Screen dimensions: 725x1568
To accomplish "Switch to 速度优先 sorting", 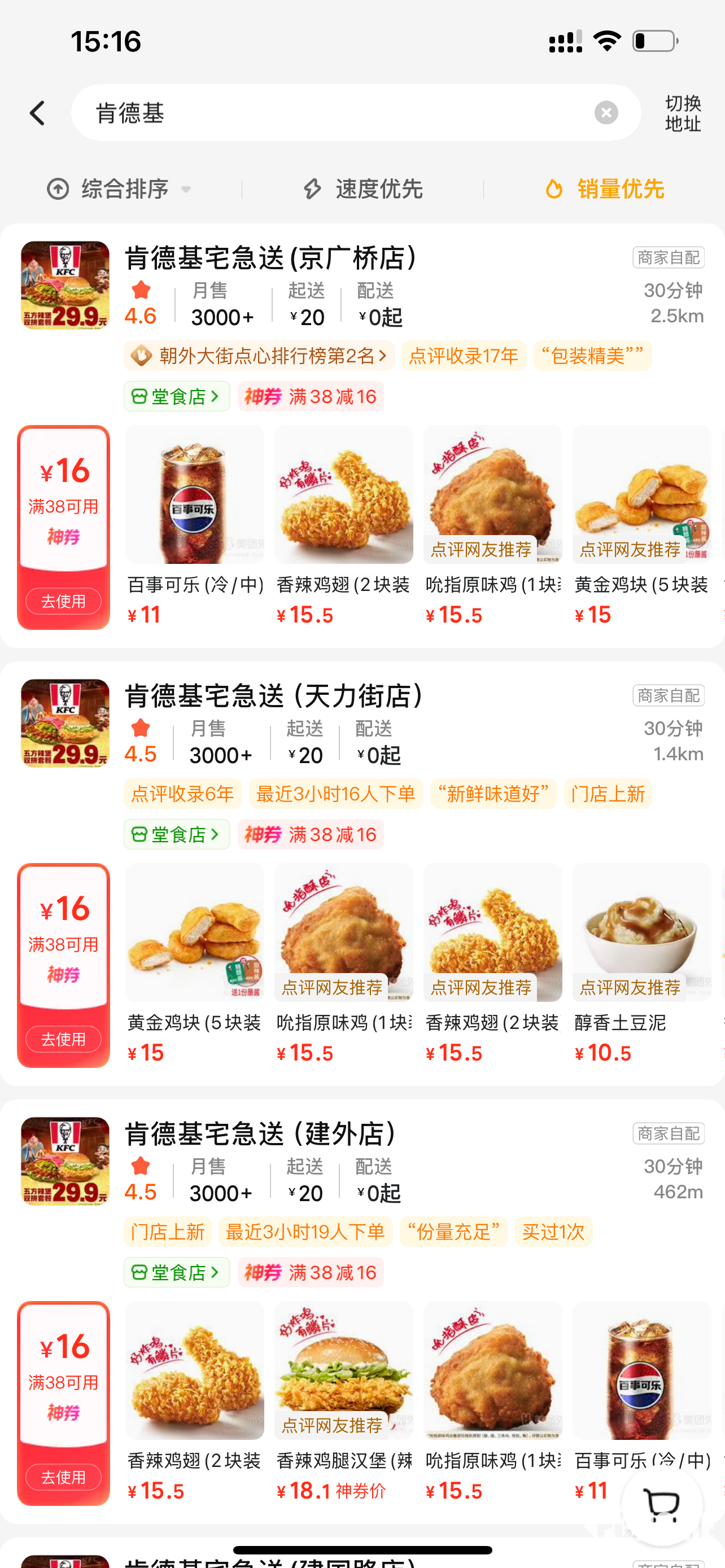I will point(363,189).
